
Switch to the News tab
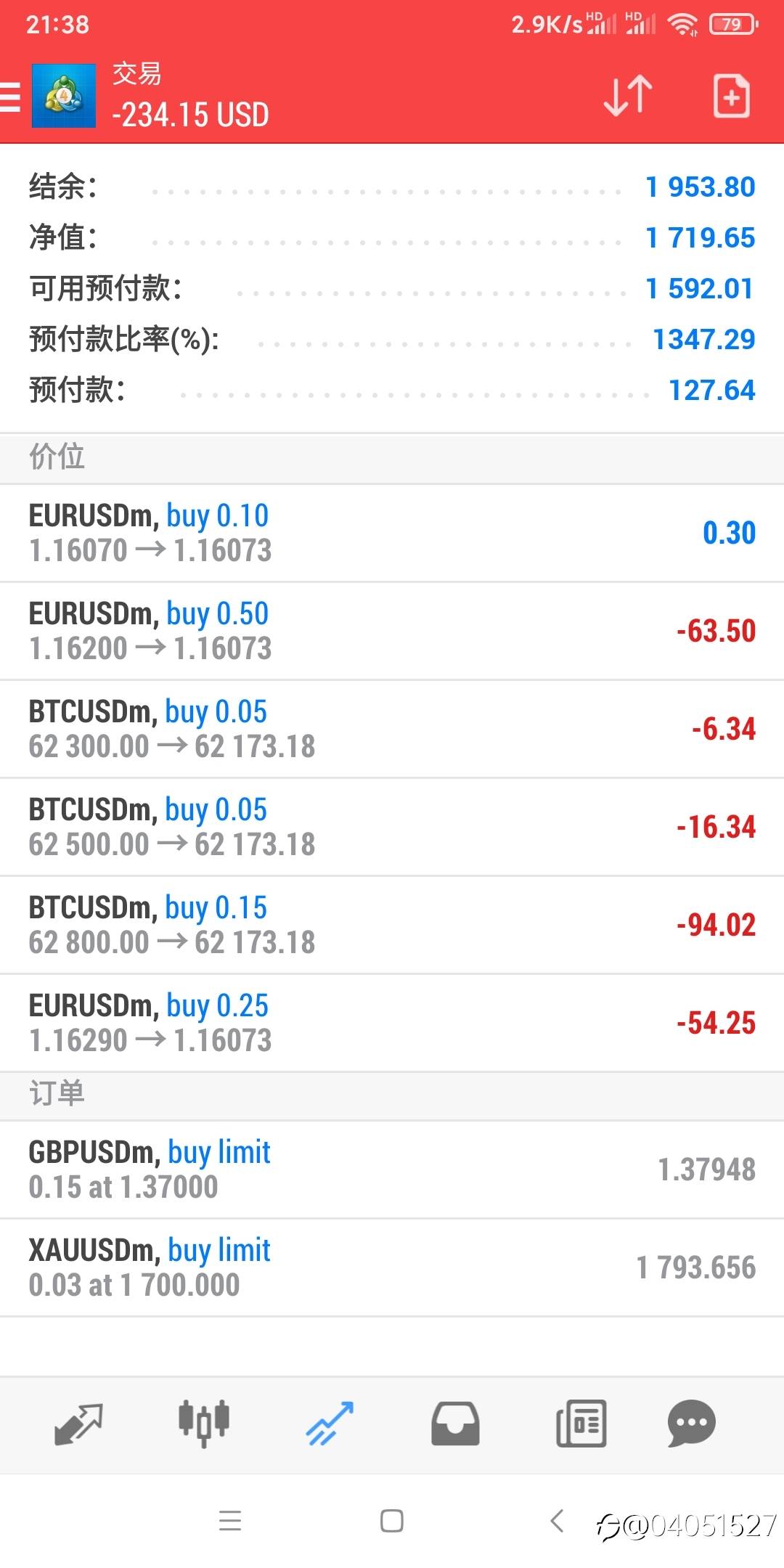click(x=581, y=1424)
